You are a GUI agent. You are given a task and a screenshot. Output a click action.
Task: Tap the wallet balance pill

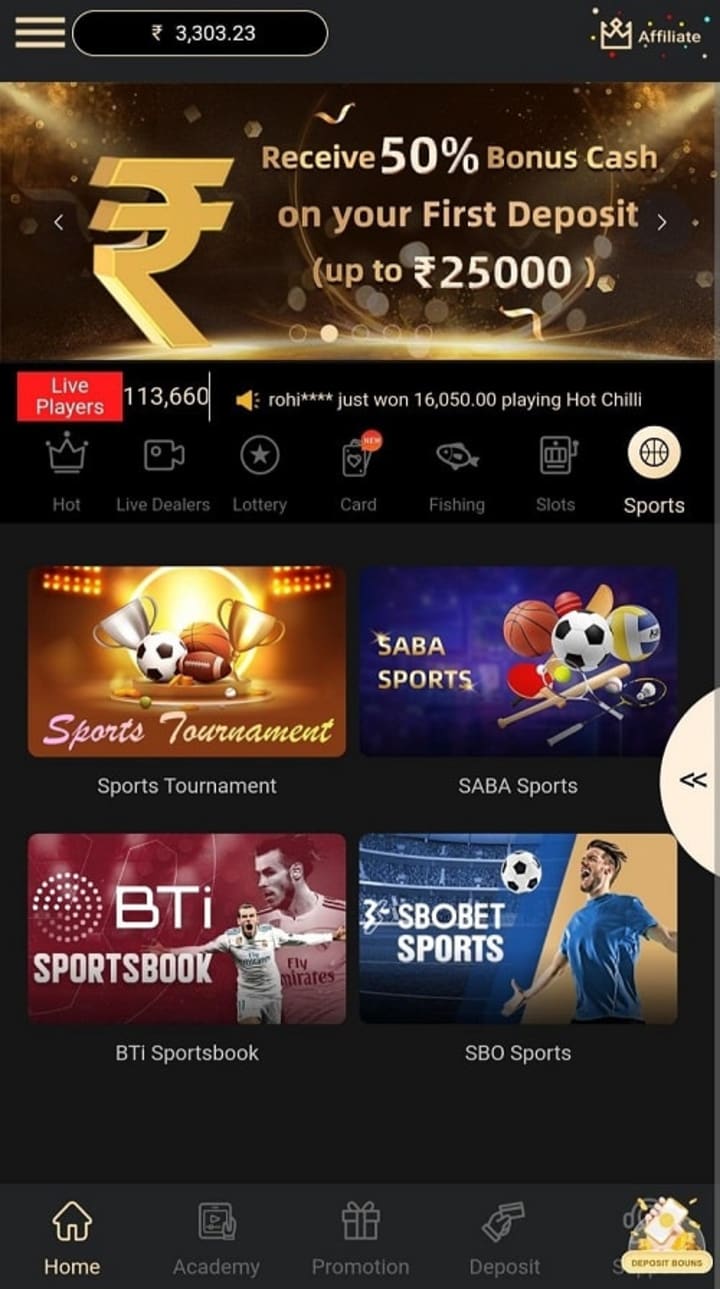(200, 33)
